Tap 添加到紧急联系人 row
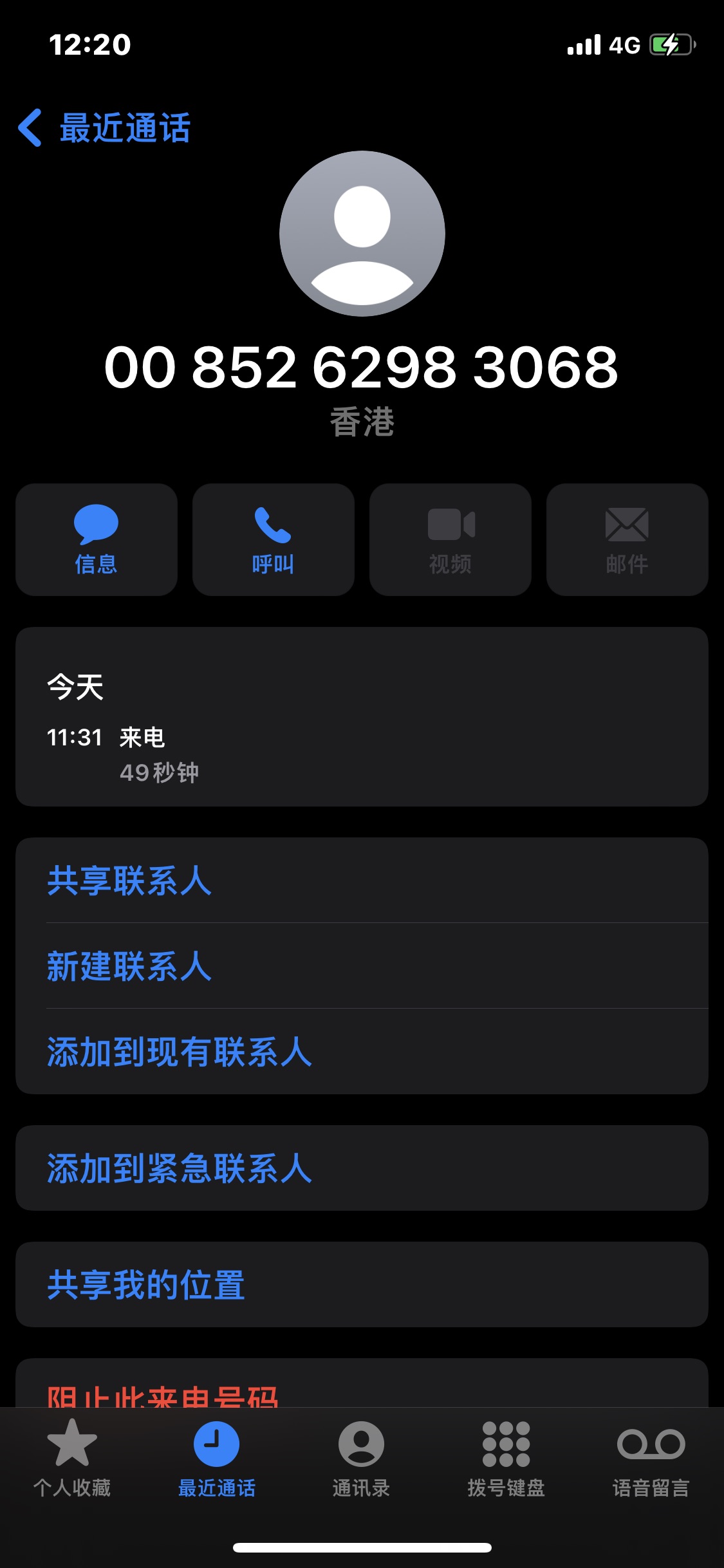Screen dimensions: 724x1568 click(x=179, y=1168)
